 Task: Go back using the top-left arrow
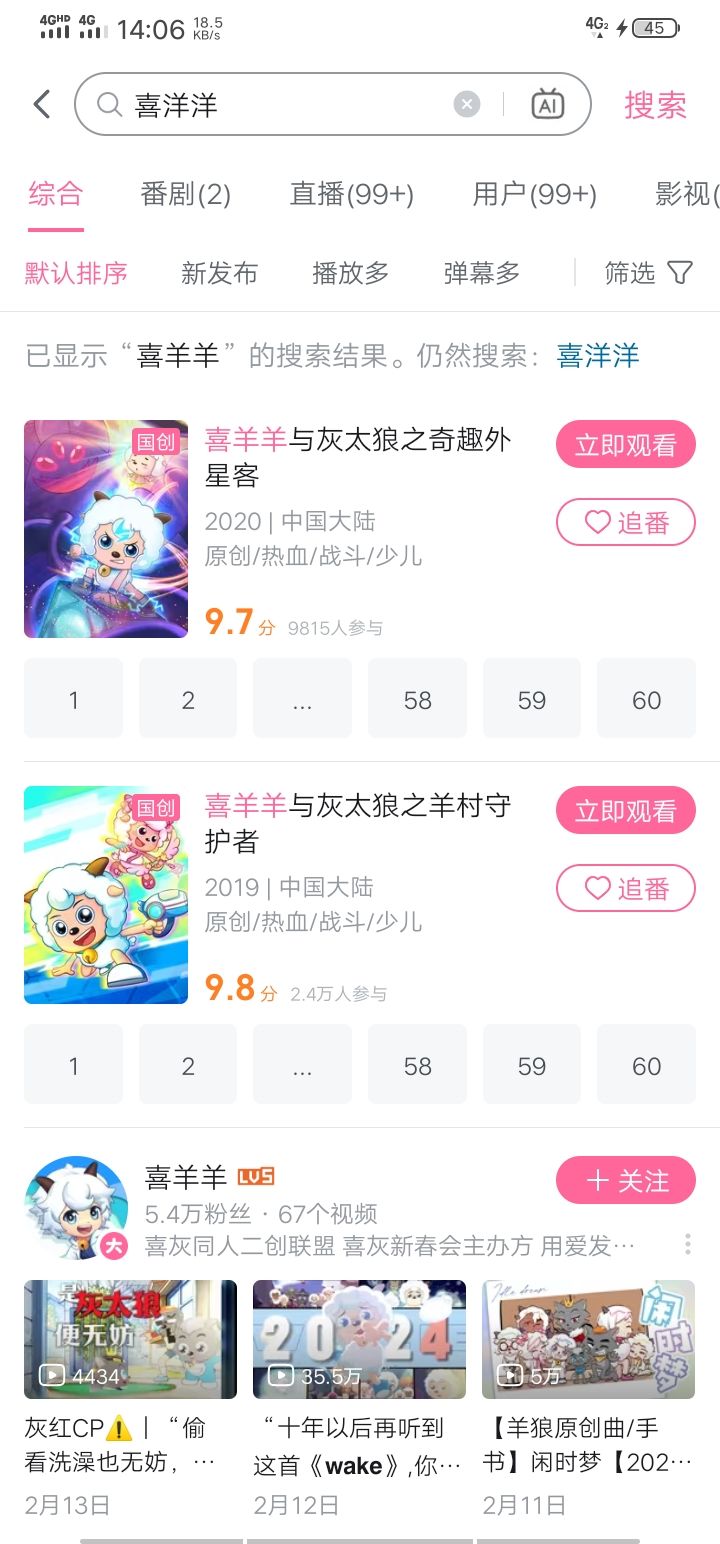pos(42,104)
